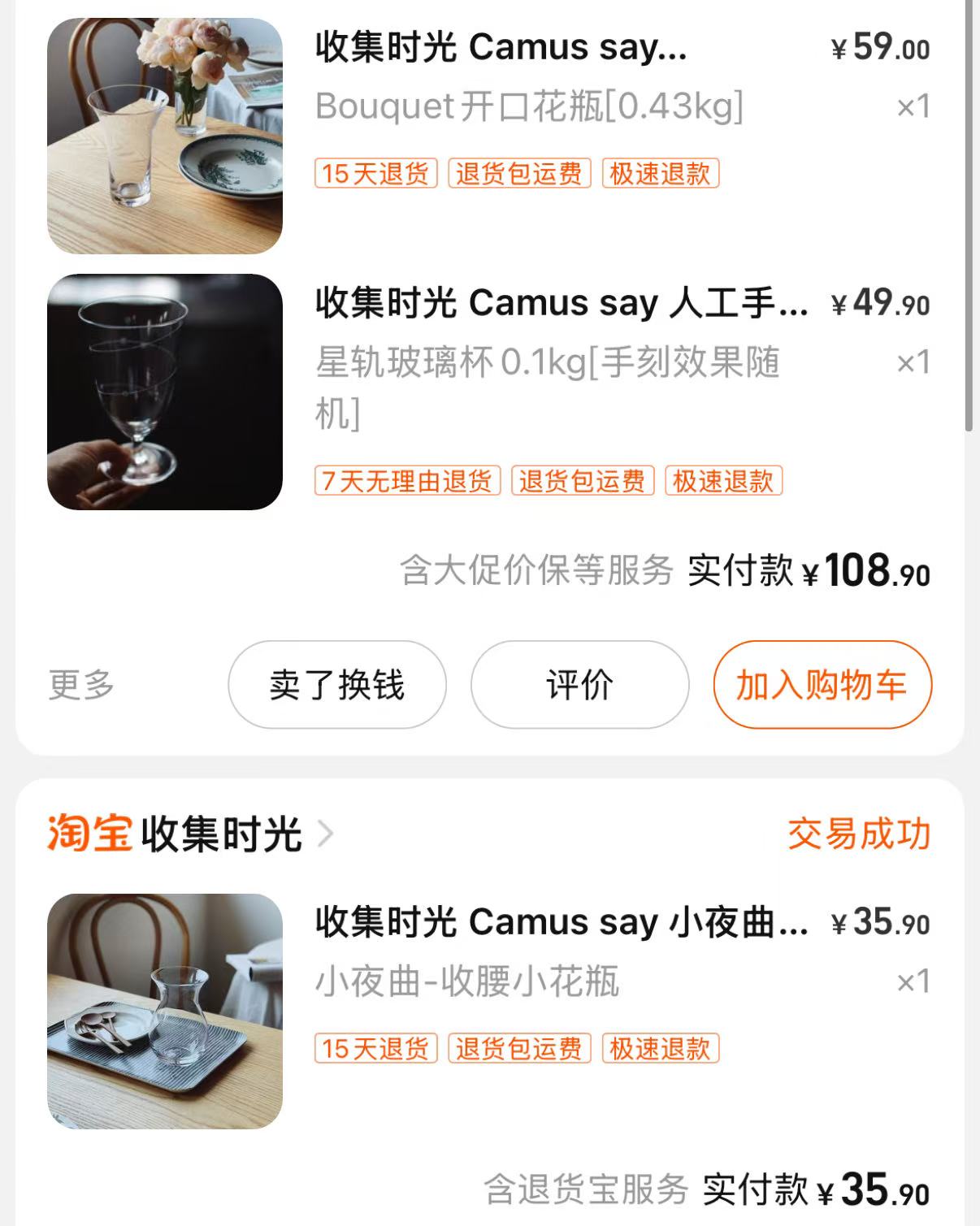Tap 加入购物车 button
Screen dimensions: 980x1226
[x=822, y=685]
